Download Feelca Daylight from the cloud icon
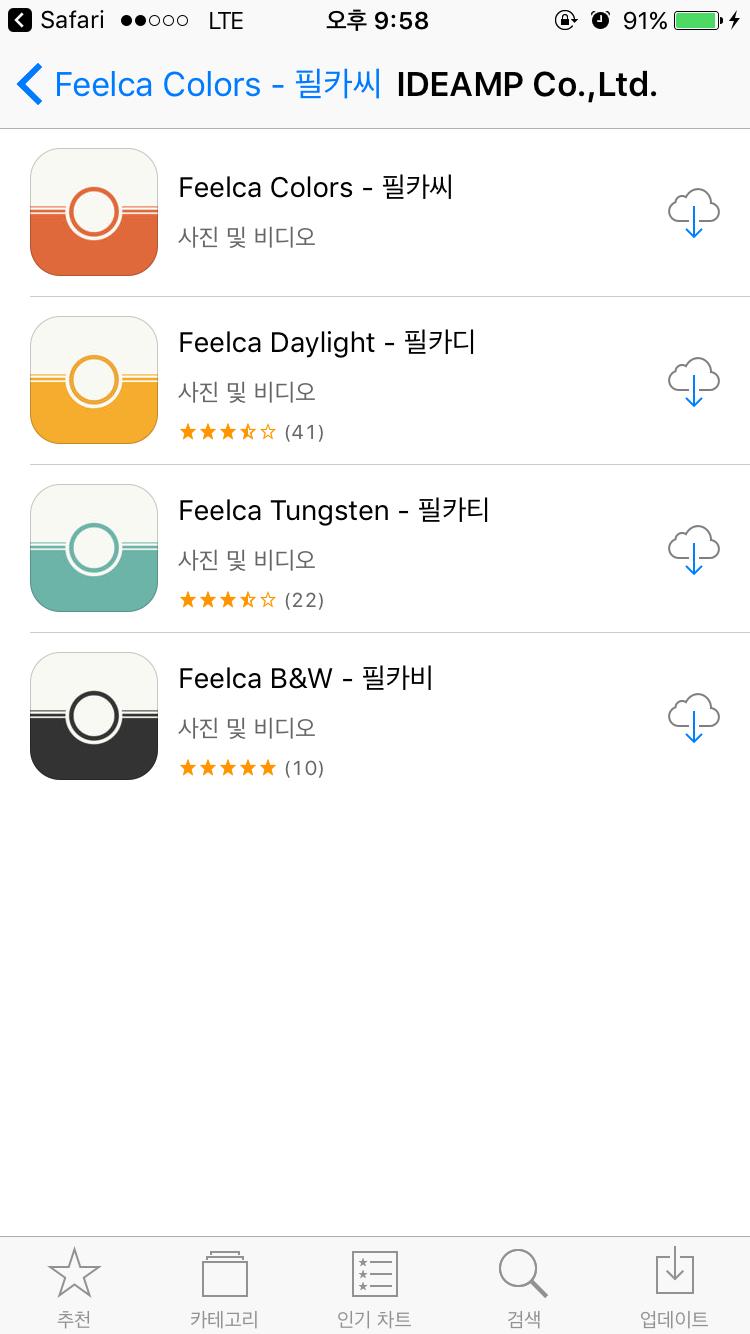 (x=693, y=381)
